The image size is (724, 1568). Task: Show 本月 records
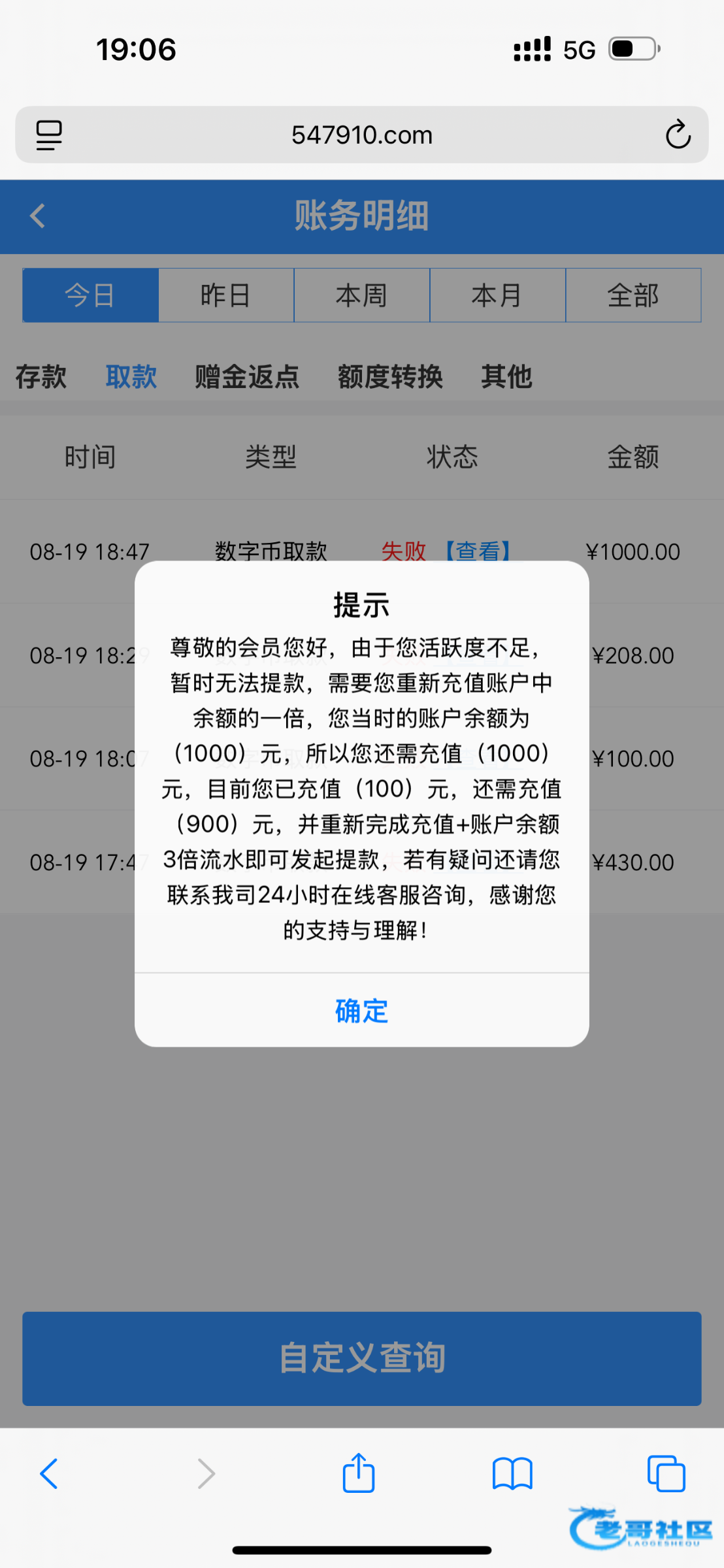[x=497, y=295]
